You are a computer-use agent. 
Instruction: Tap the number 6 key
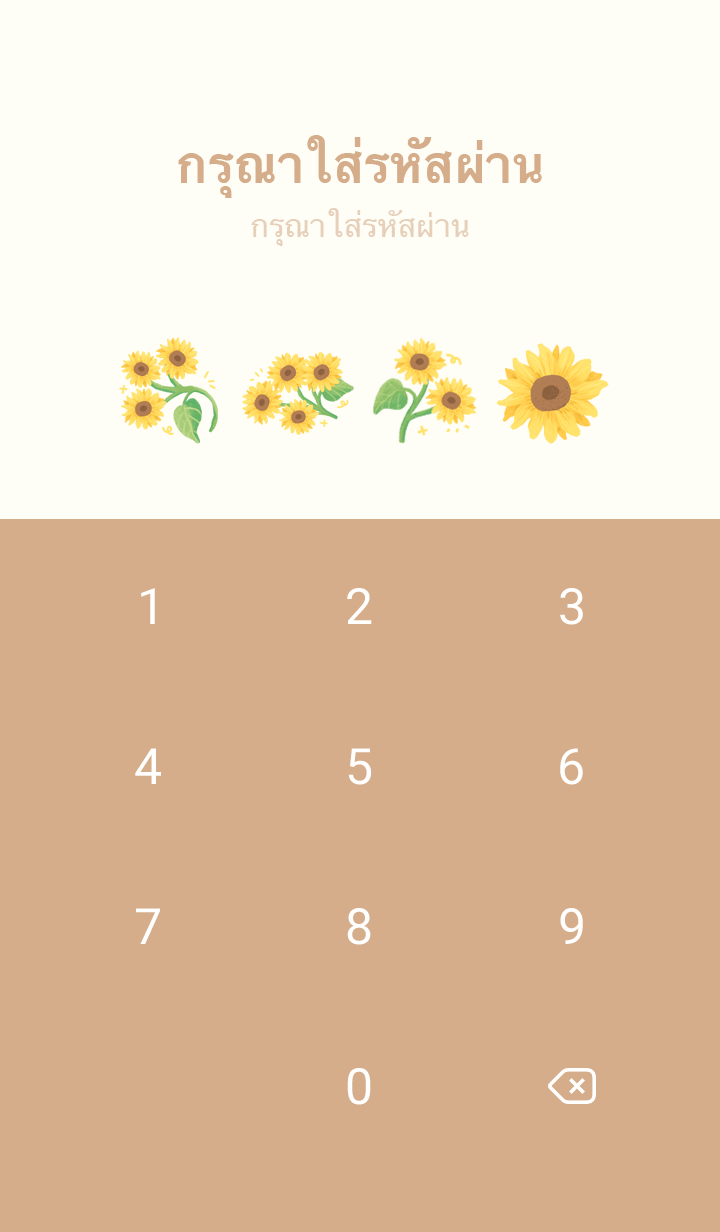coord(571,767)
